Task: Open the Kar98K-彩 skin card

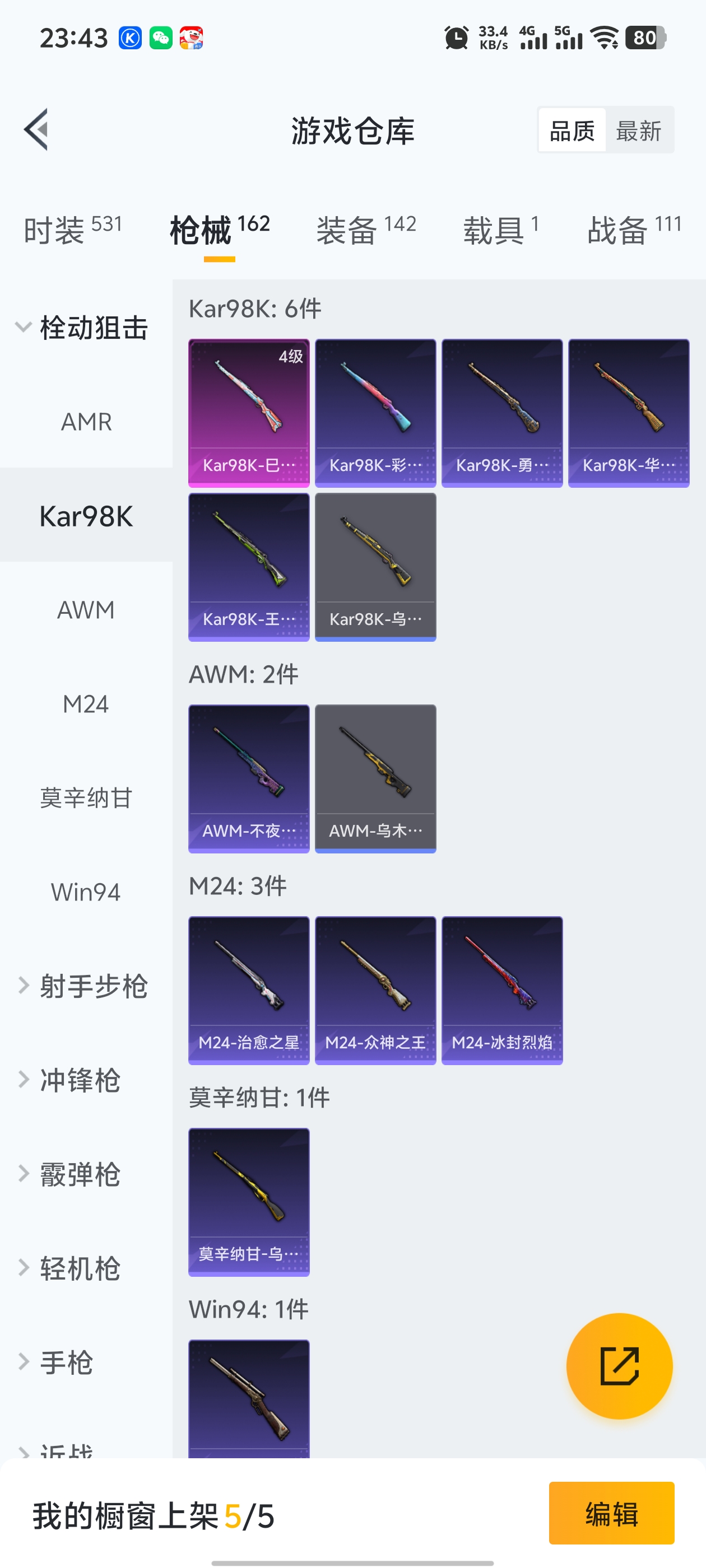Action: 376,413
